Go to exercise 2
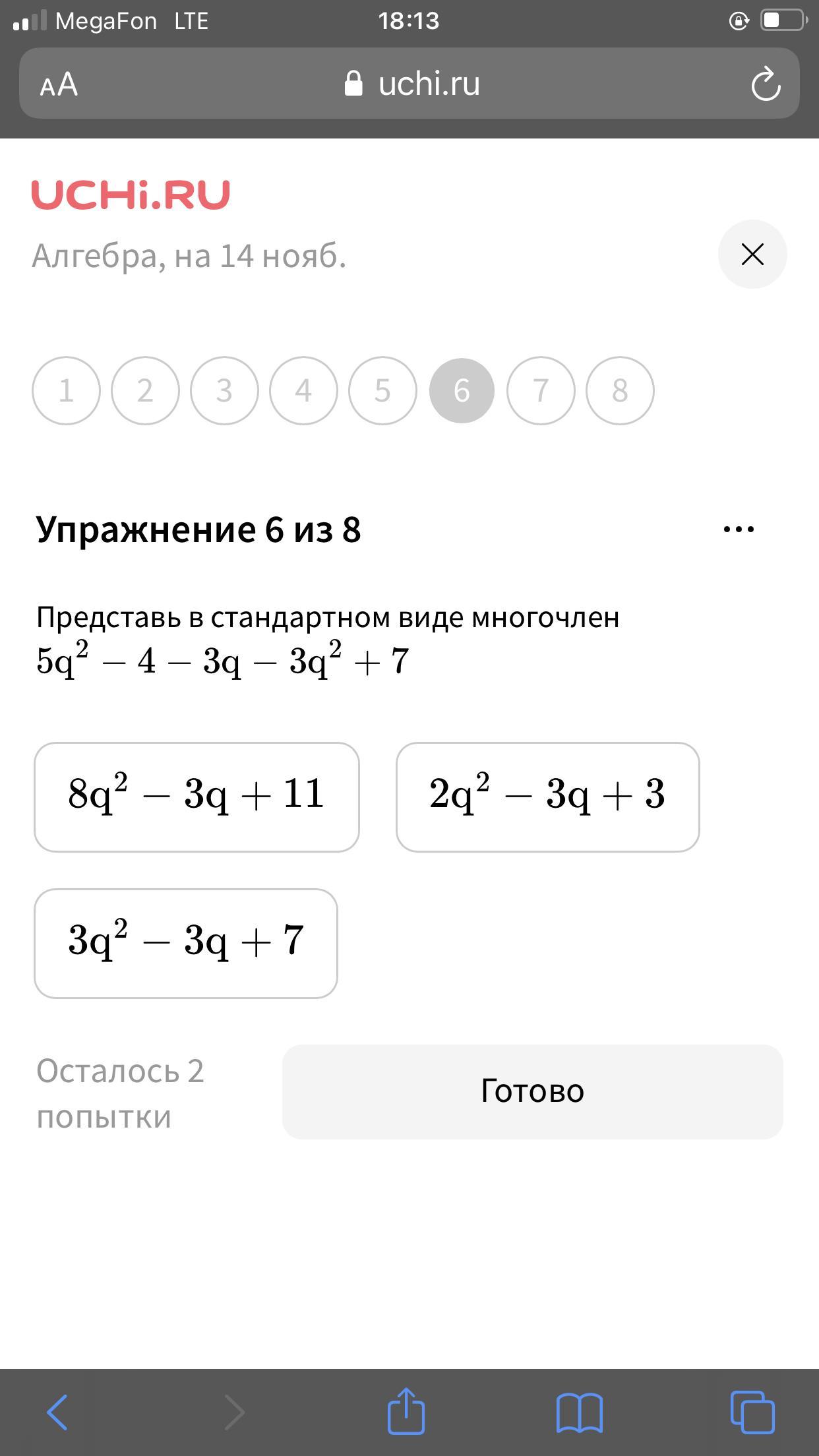Image resolution: width=819 pixels, height=1456 pixels. click(145, 390)
